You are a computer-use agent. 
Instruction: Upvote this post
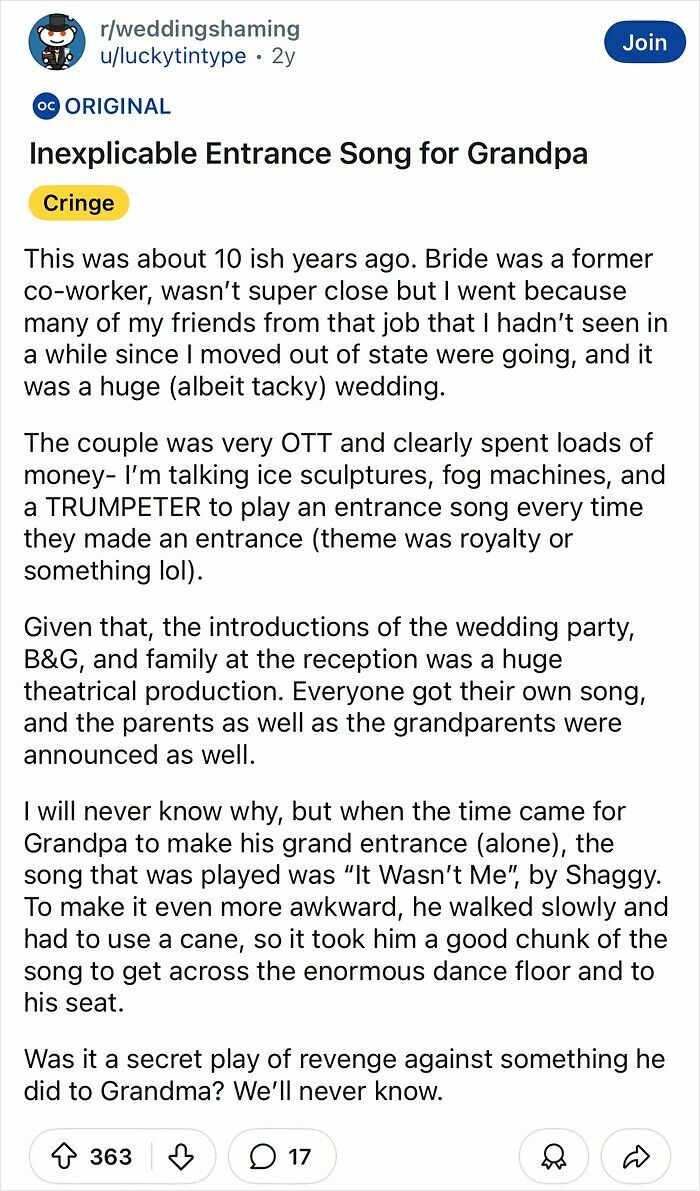(x=66, y=1157)
